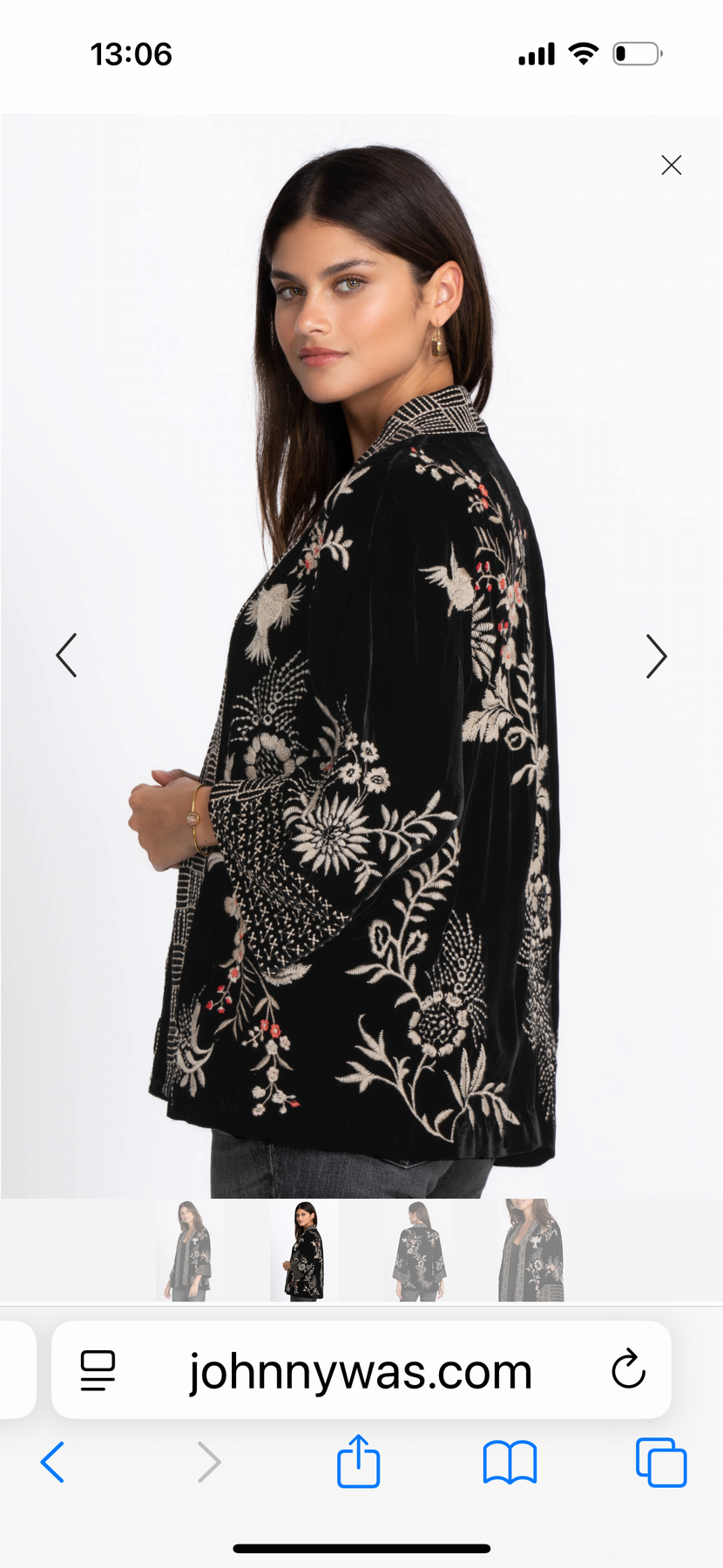Reload the current page
This screenshot has width=723, height=1568.
(x=627, y=1369)
